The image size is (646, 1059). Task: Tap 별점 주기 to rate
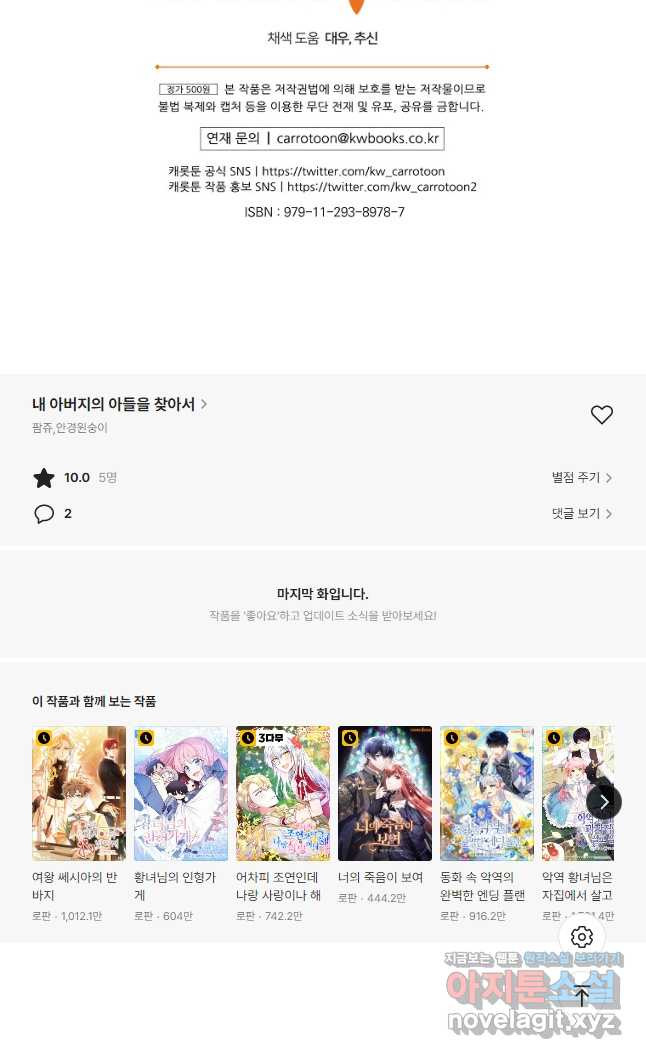point(581,478)
